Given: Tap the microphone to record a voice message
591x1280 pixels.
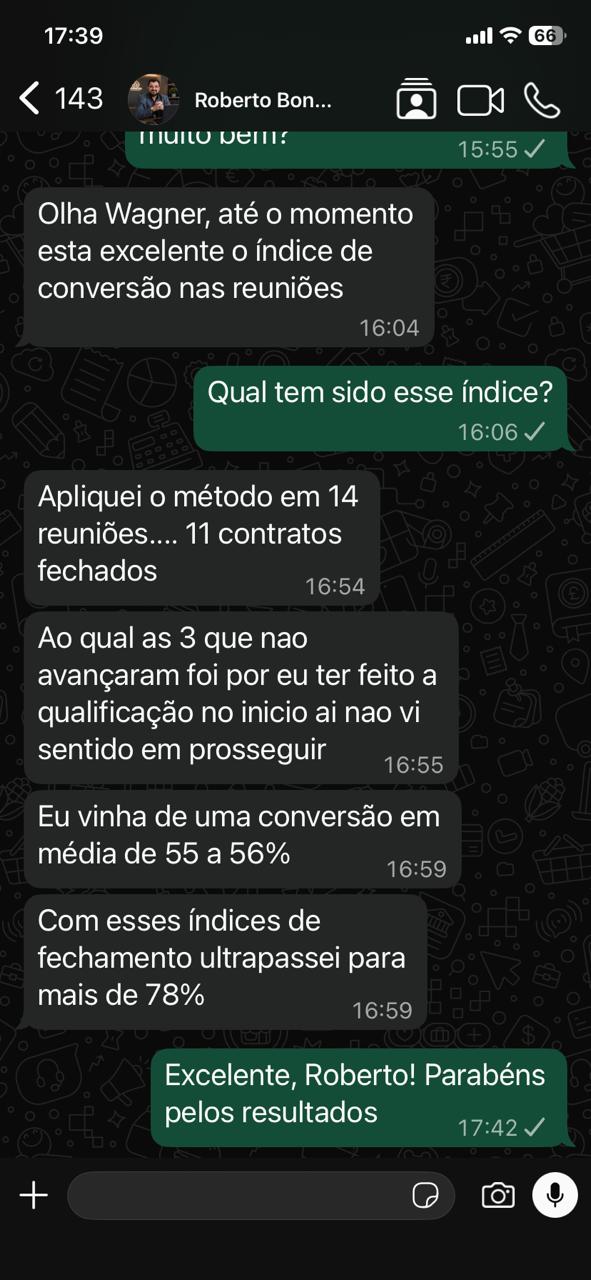Looking at the screenshot, I should tap(555, 1194).
